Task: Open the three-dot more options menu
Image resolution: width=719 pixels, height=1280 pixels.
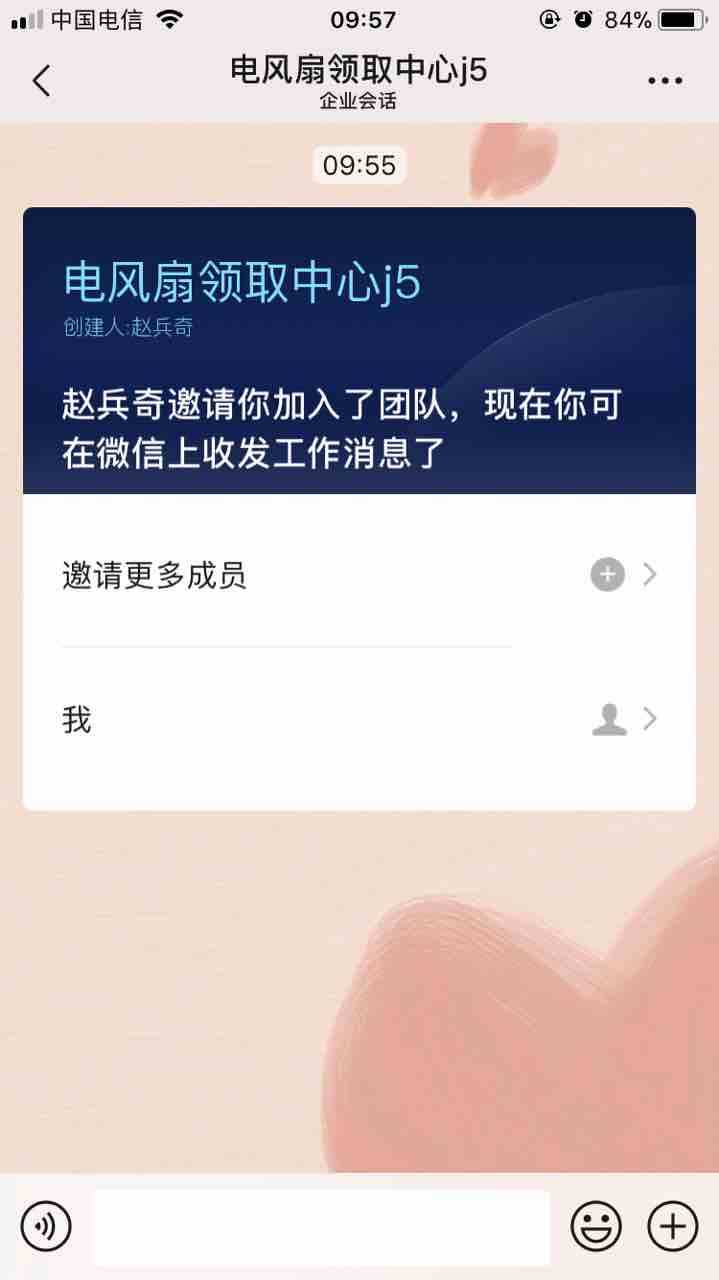Action: tap(665, 81)
